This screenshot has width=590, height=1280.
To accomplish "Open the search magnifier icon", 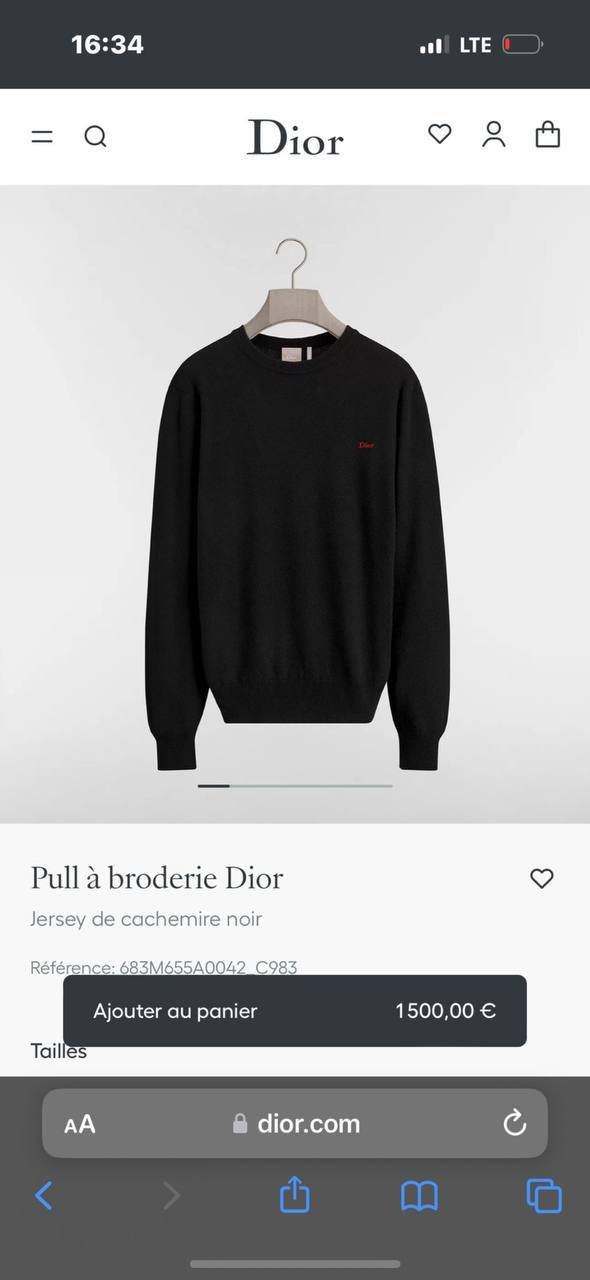I will tap(95, 136).
